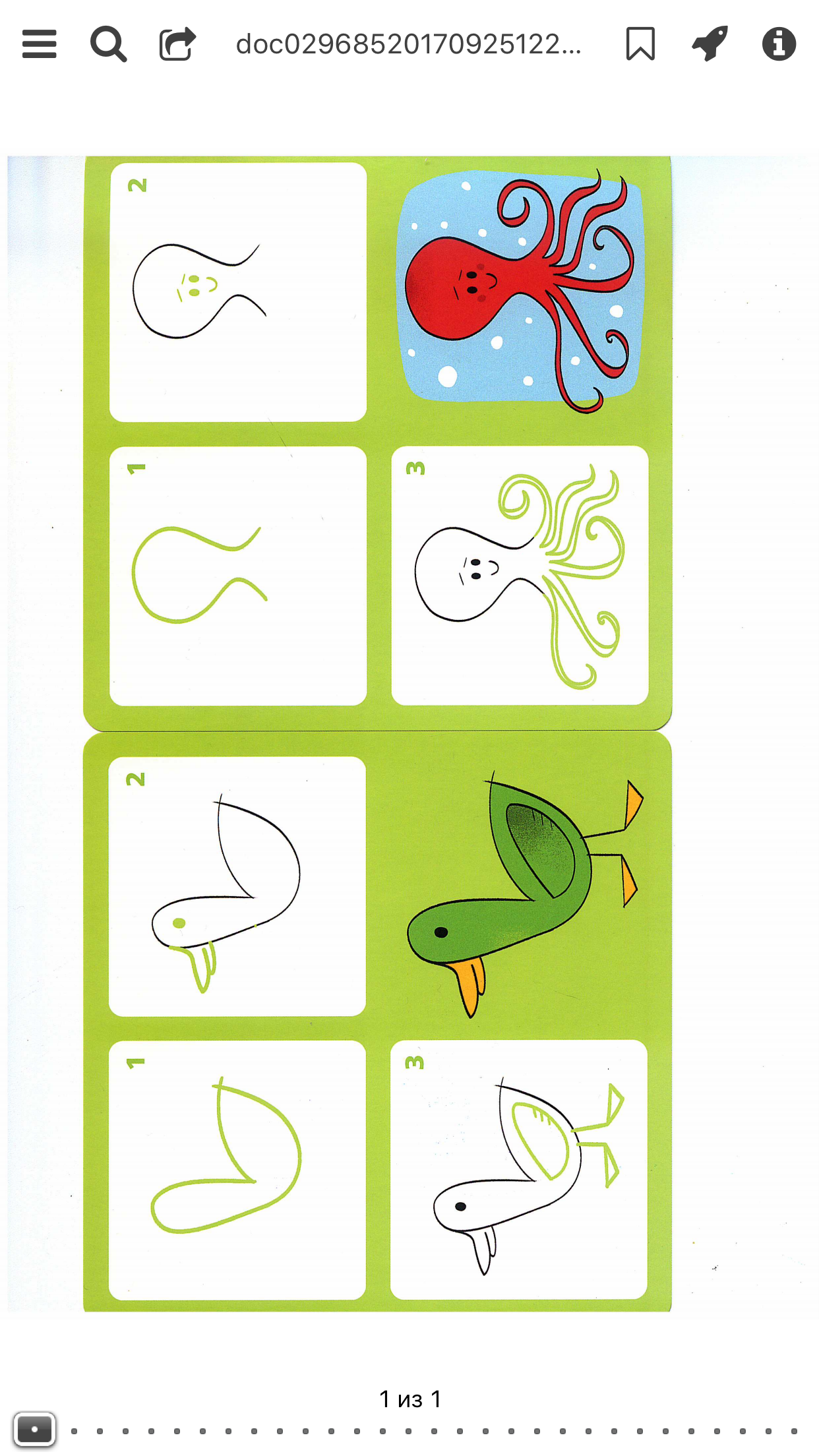Share this document
Screen dimensions: 819x1456
click(178, 44)
